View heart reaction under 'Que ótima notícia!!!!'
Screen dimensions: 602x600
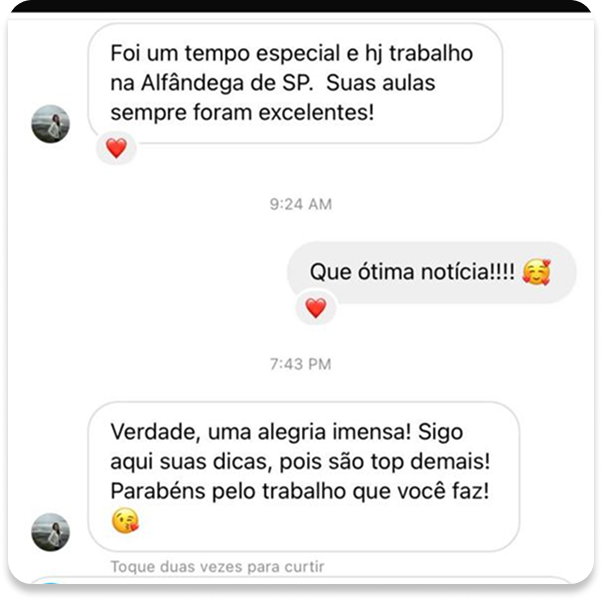pos(316,308)
